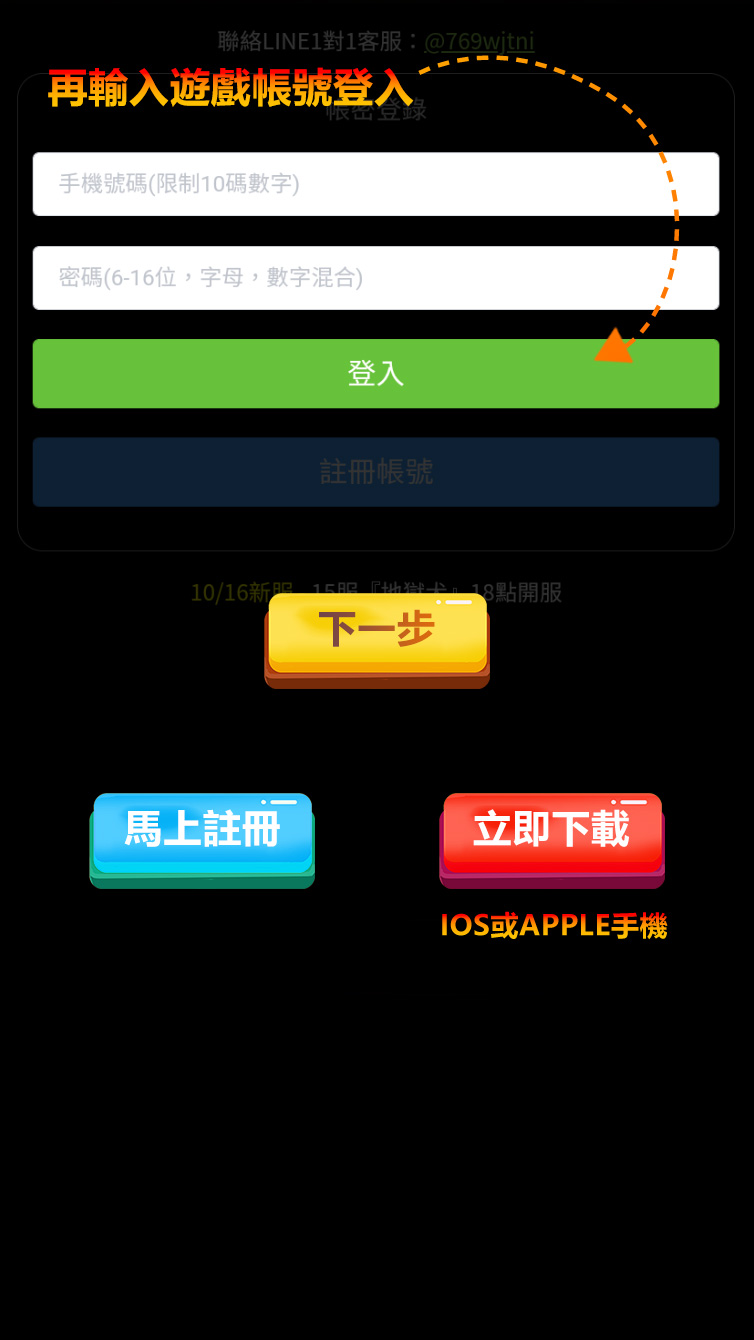Tap the phone number input field
The image size is (754, 1340).
375,184
